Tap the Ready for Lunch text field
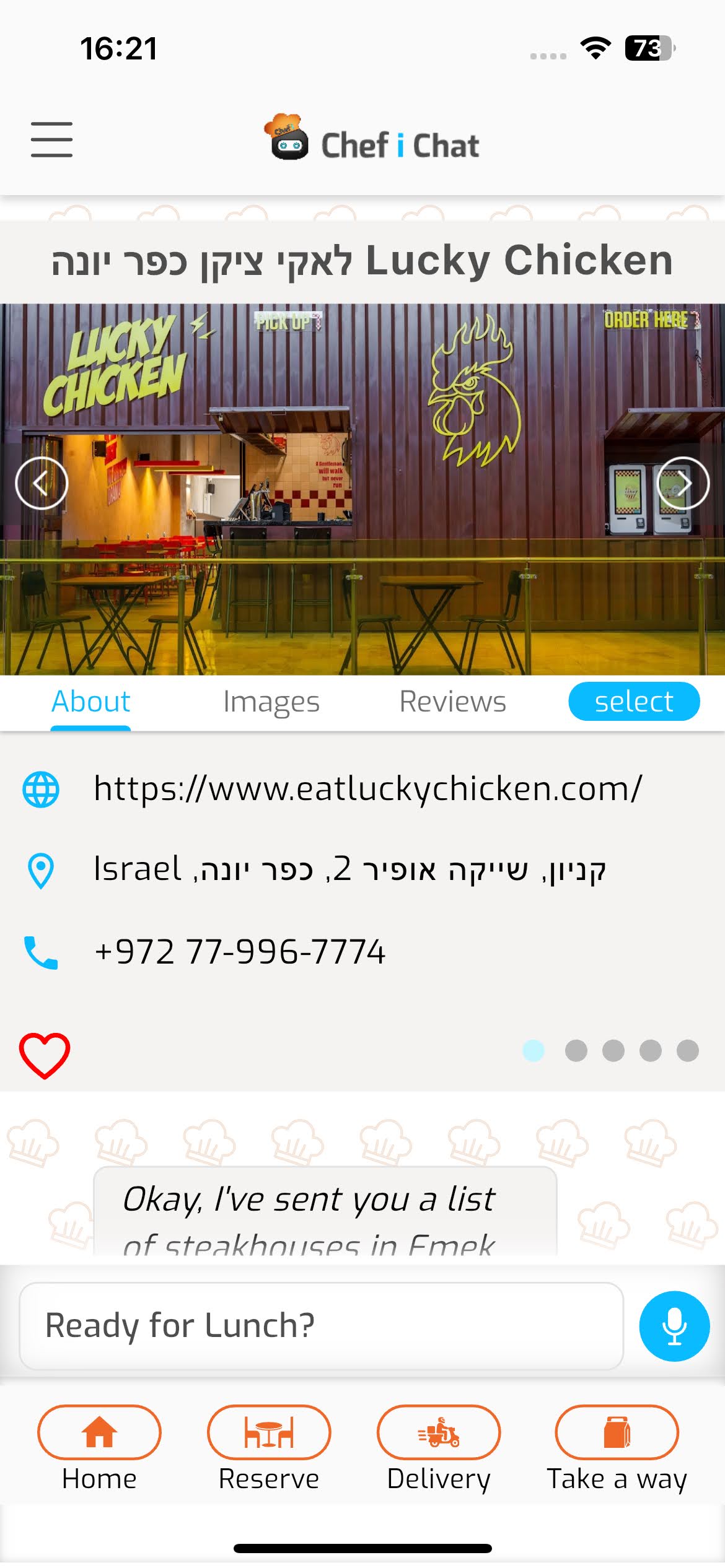This screenshot has height=1568, width=725. pos(321,1326)
